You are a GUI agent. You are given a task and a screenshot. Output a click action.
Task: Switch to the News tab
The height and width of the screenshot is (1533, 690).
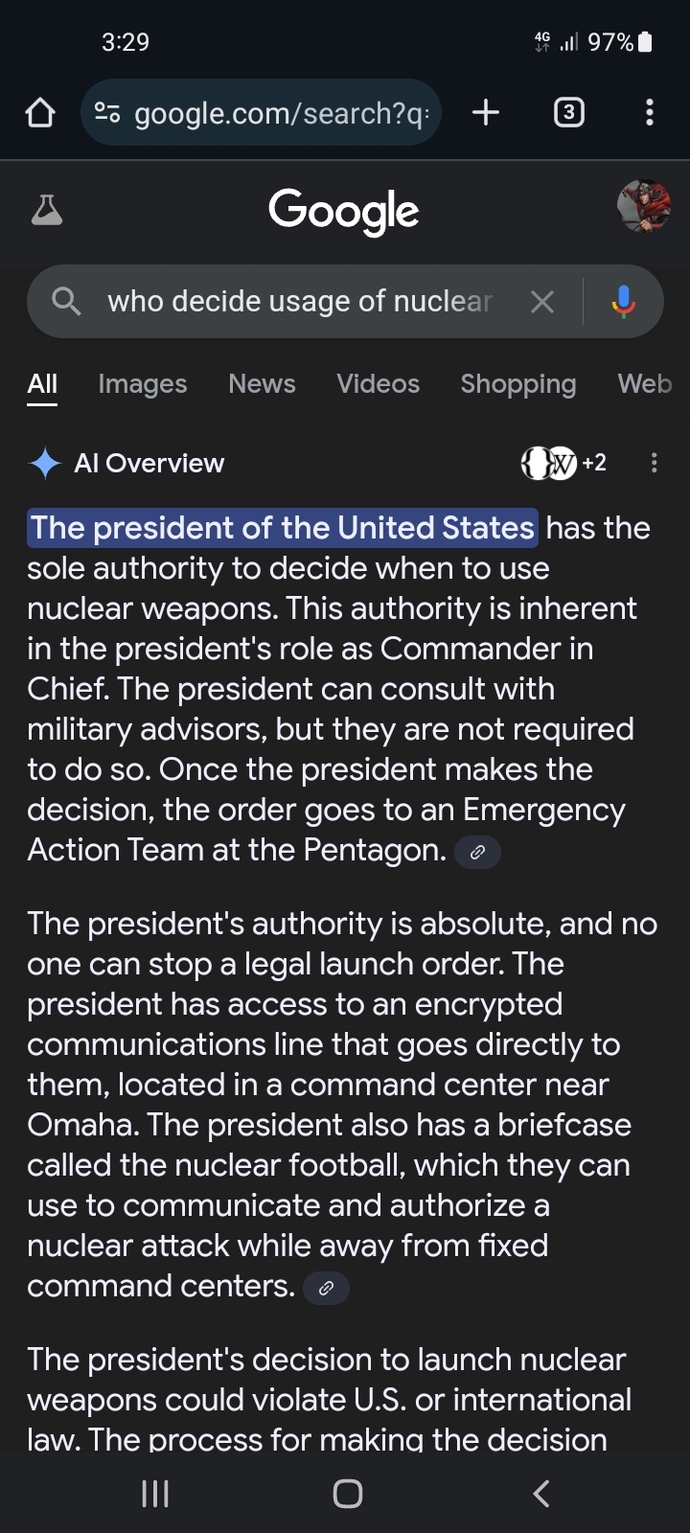pyautogui.click(x=262, y=384)
